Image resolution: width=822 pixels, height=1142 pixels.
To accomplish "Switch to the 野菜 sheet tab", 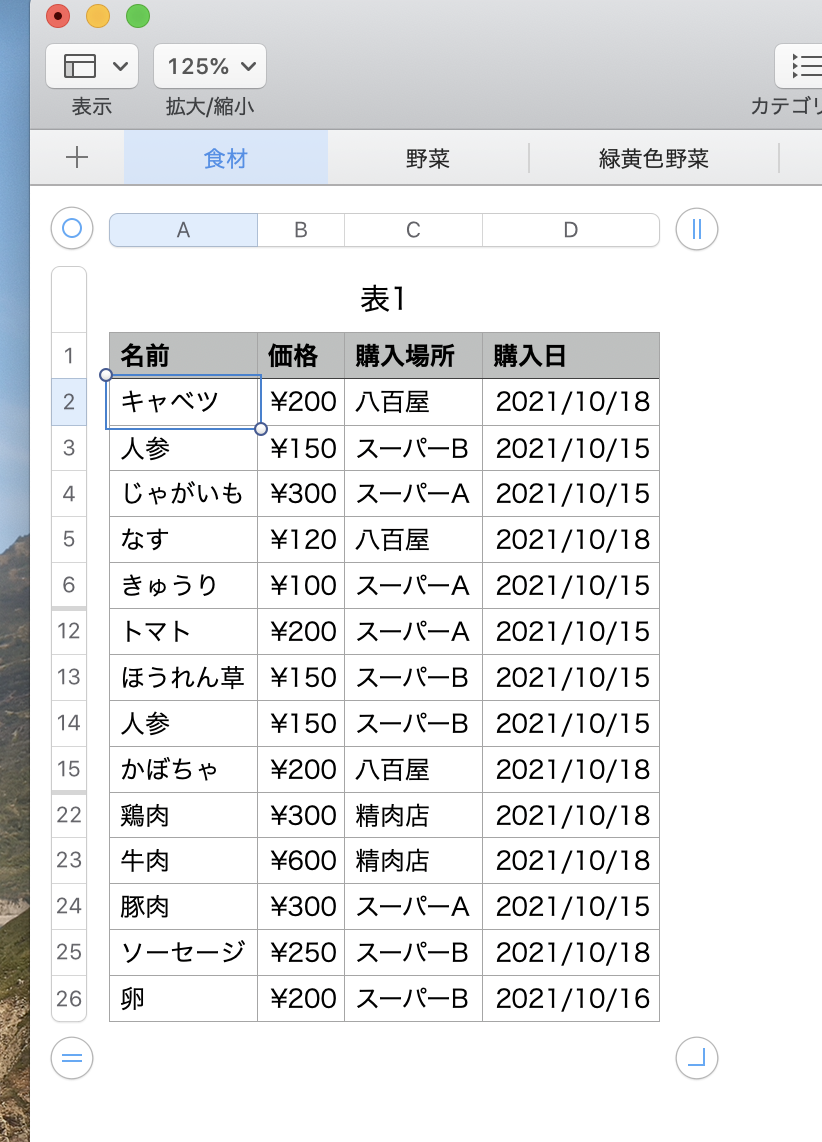I will [427, 158].
